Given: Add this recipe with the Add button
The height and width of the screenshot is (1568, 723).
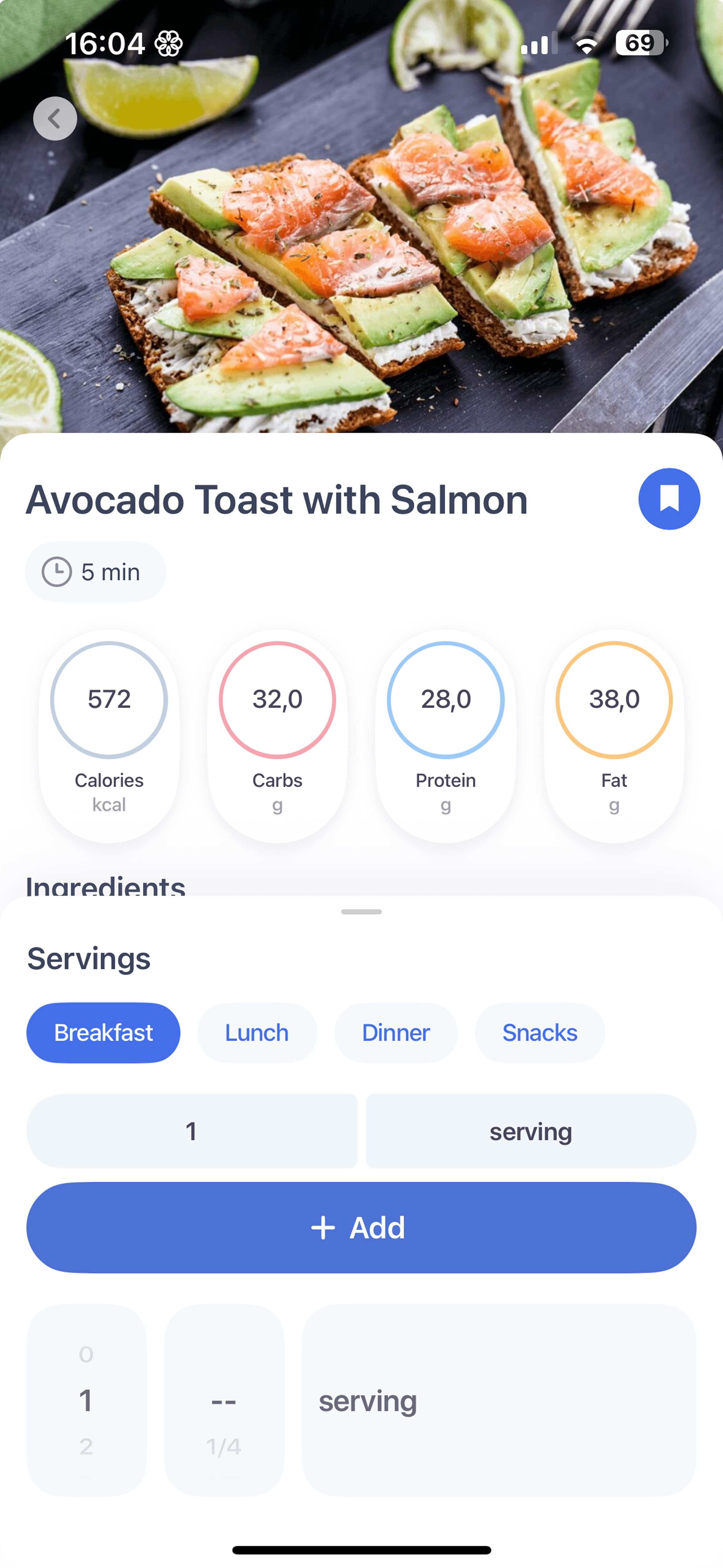Looking at the screenshot, I should tap(361, 1228).
